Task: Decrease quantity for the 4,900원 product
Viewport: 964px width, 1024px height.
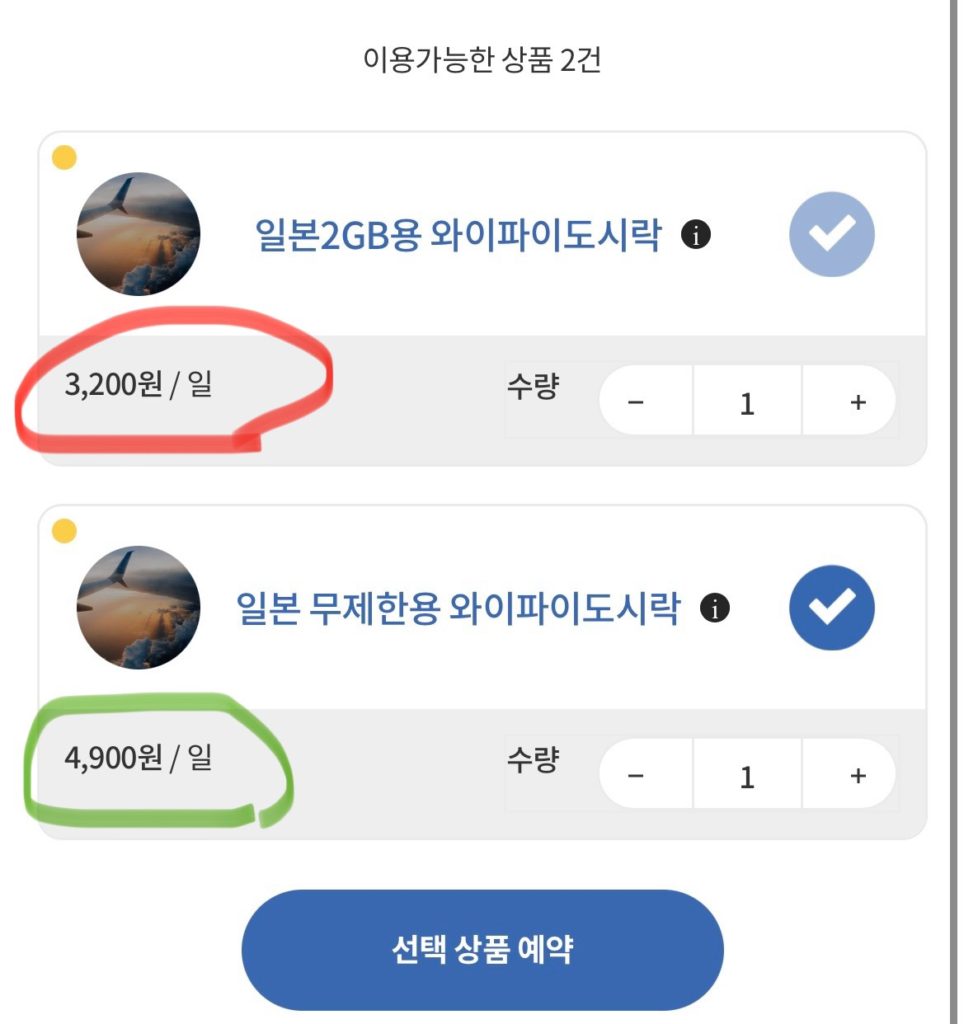Action: 637,776
